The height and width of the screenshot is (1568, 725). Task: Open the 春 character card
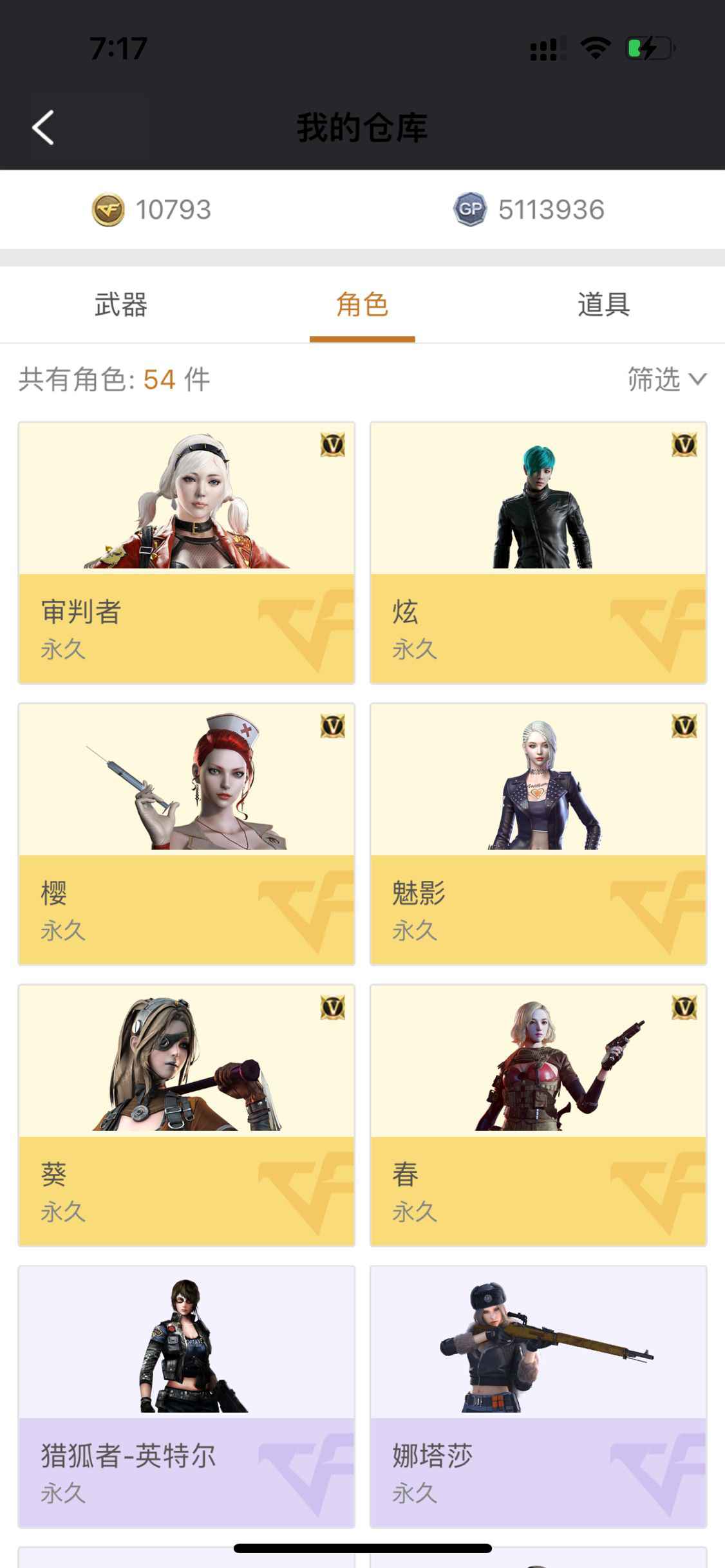(538, 1115)
